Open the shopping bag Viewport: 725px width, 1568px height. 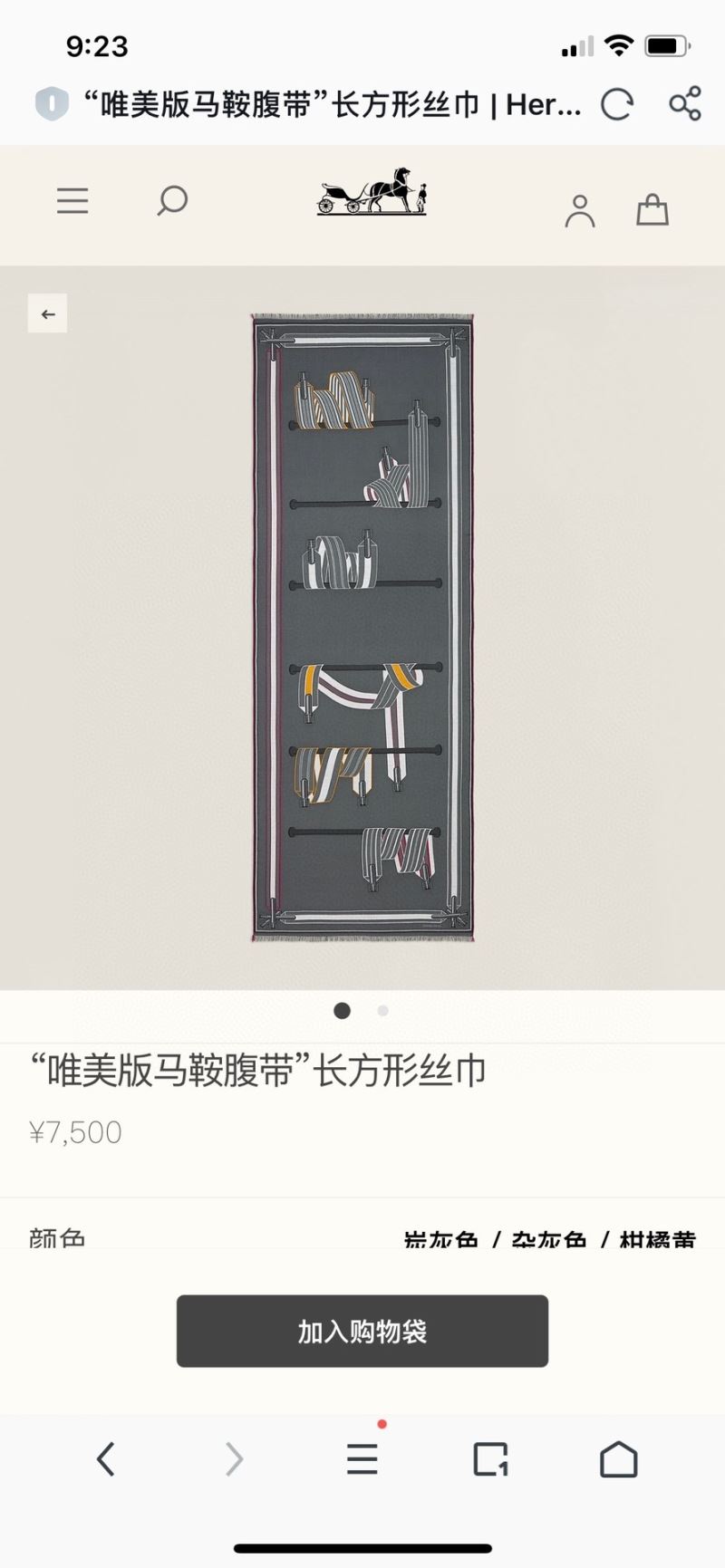point(652,209)
